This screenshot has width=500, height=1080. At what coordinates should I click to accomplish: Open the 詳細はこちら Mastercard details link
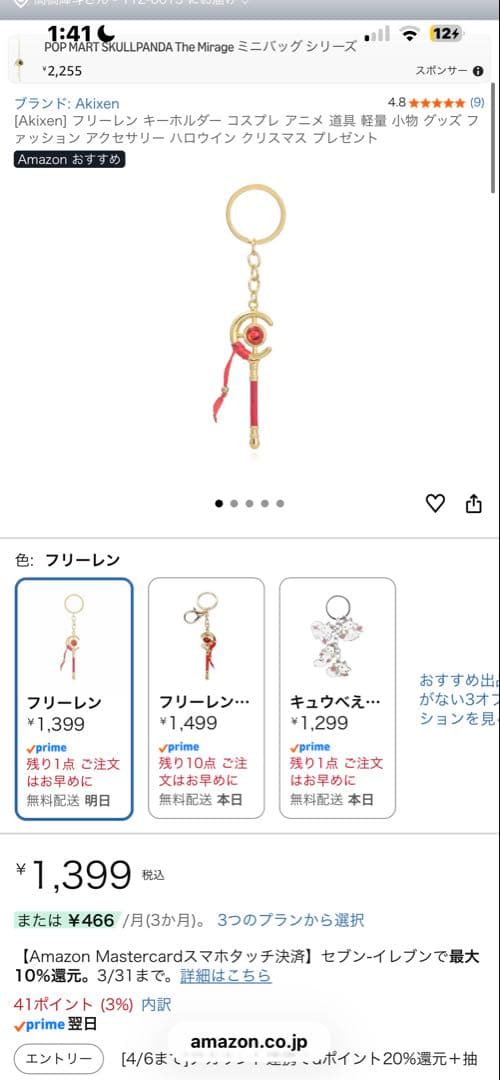point(226,976)
